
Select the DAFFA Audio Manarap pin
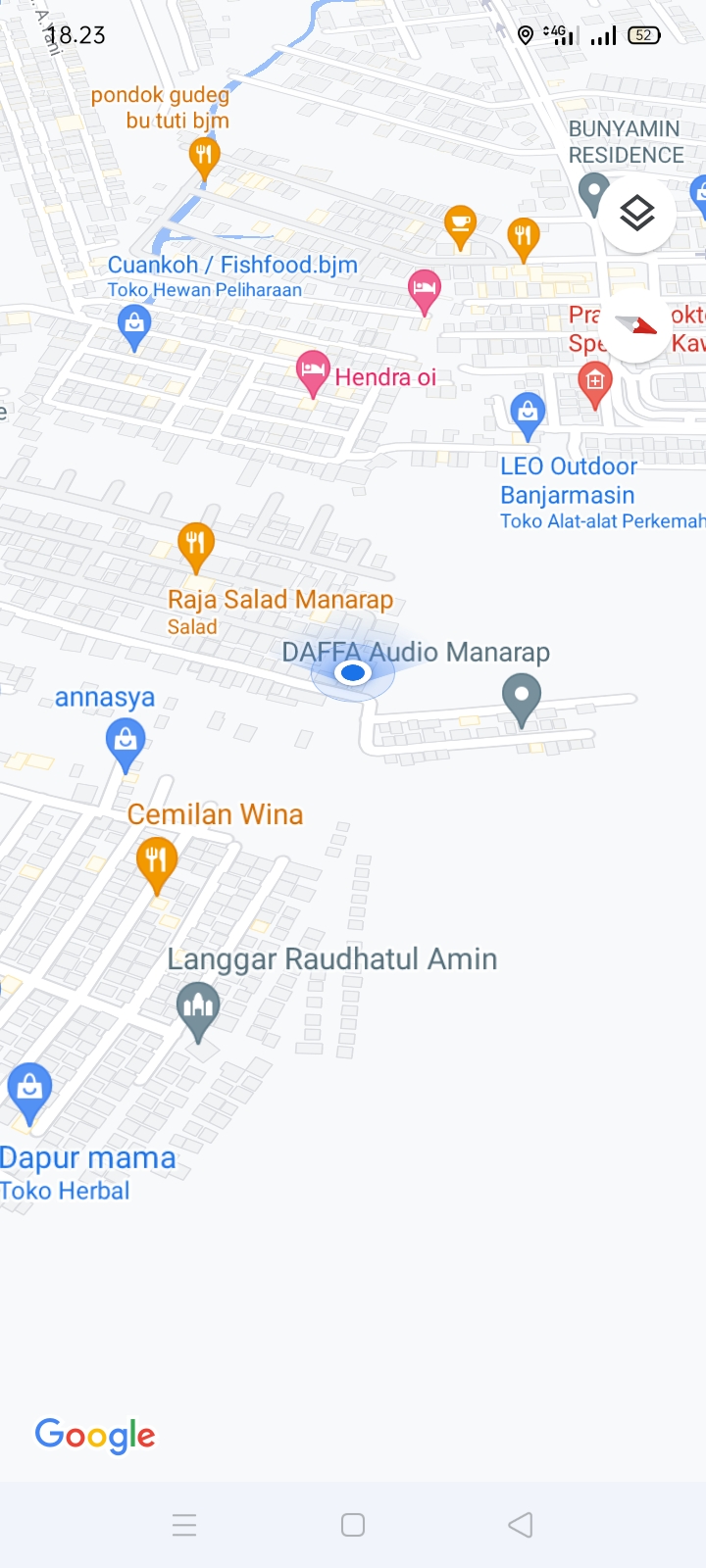(522, 698)
